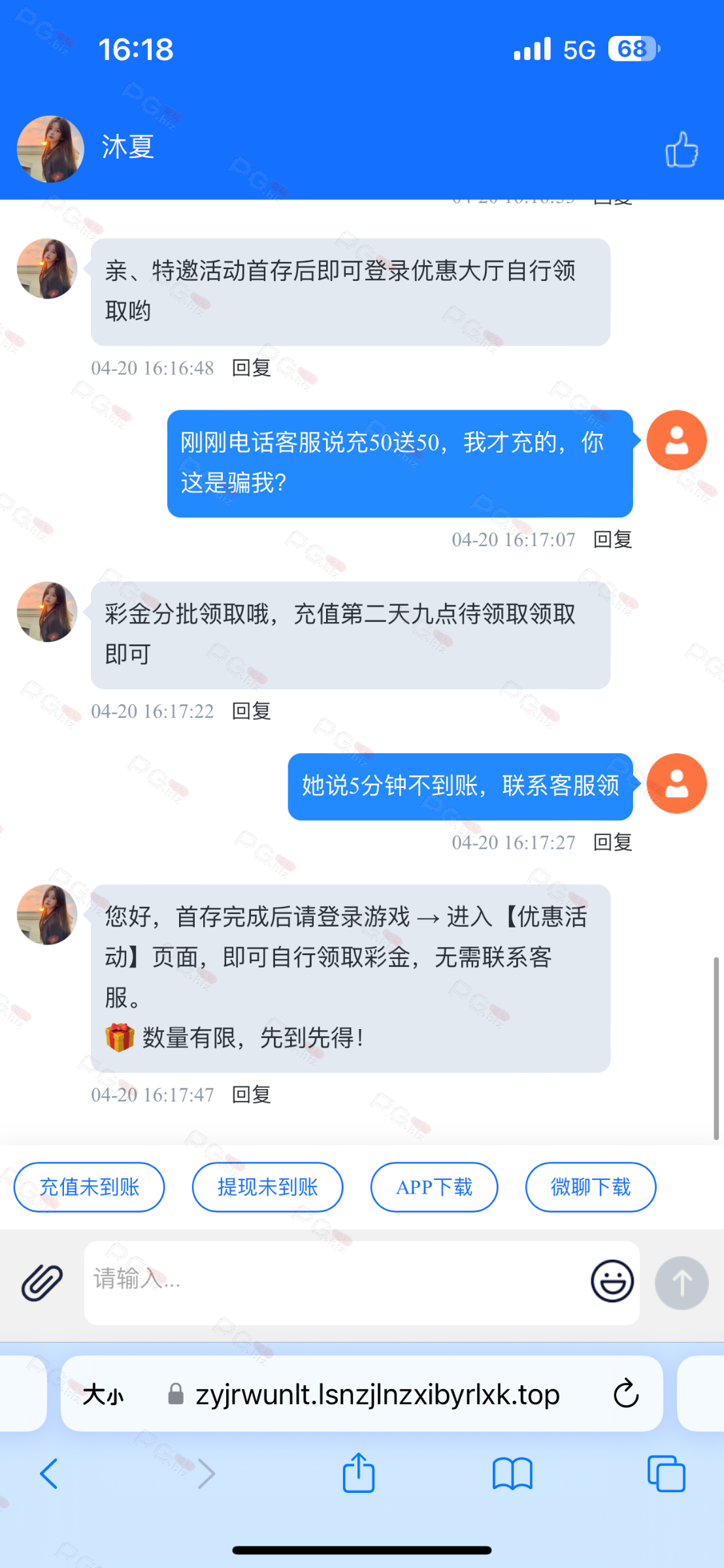
Task: Tap the thumbs-up icon in header
Action: click(682, 150)
